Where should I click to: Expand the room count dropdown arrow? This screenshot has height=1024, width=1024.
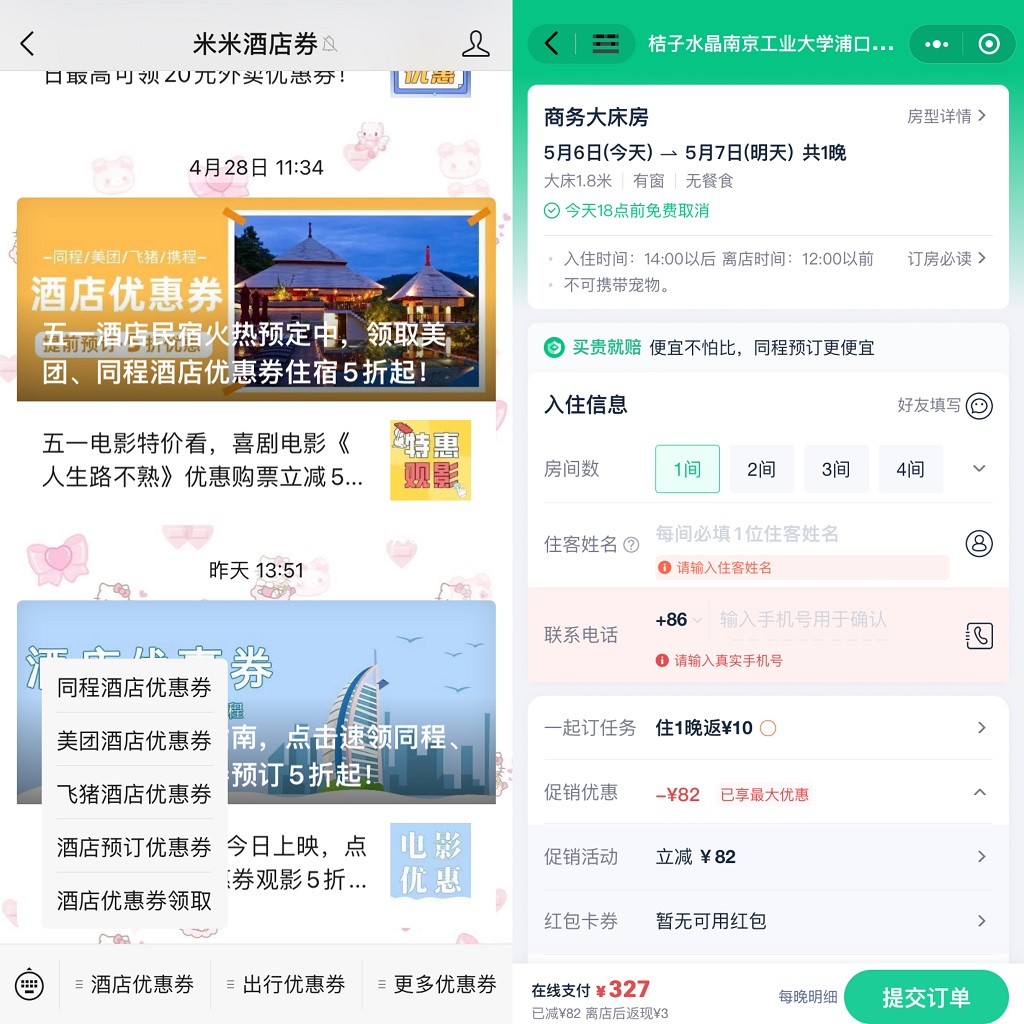pyautogui.click(x=979, y=469)
